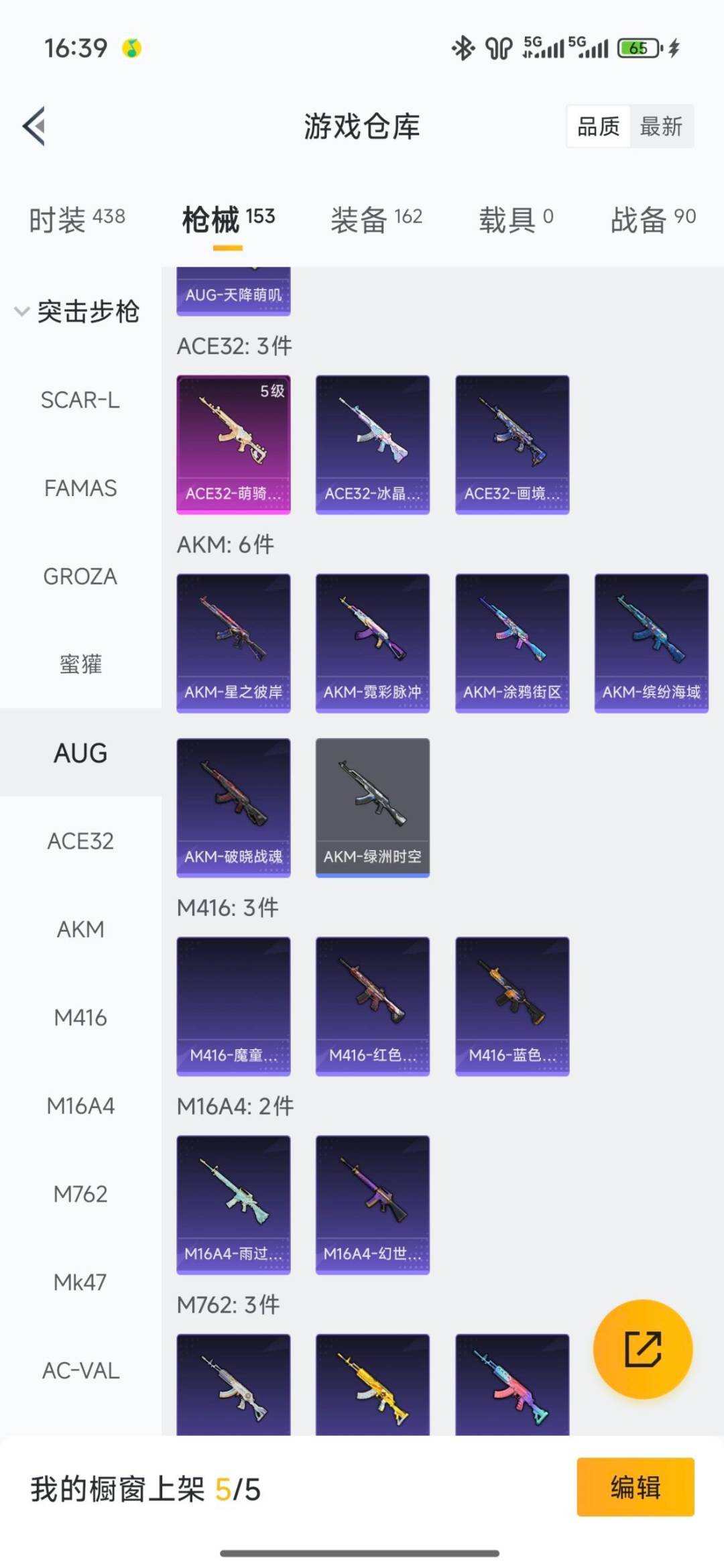Select AC-VAL in the side list
Image resolution: width=724 pixels, height=1568 pixels.
point(80,1371)
